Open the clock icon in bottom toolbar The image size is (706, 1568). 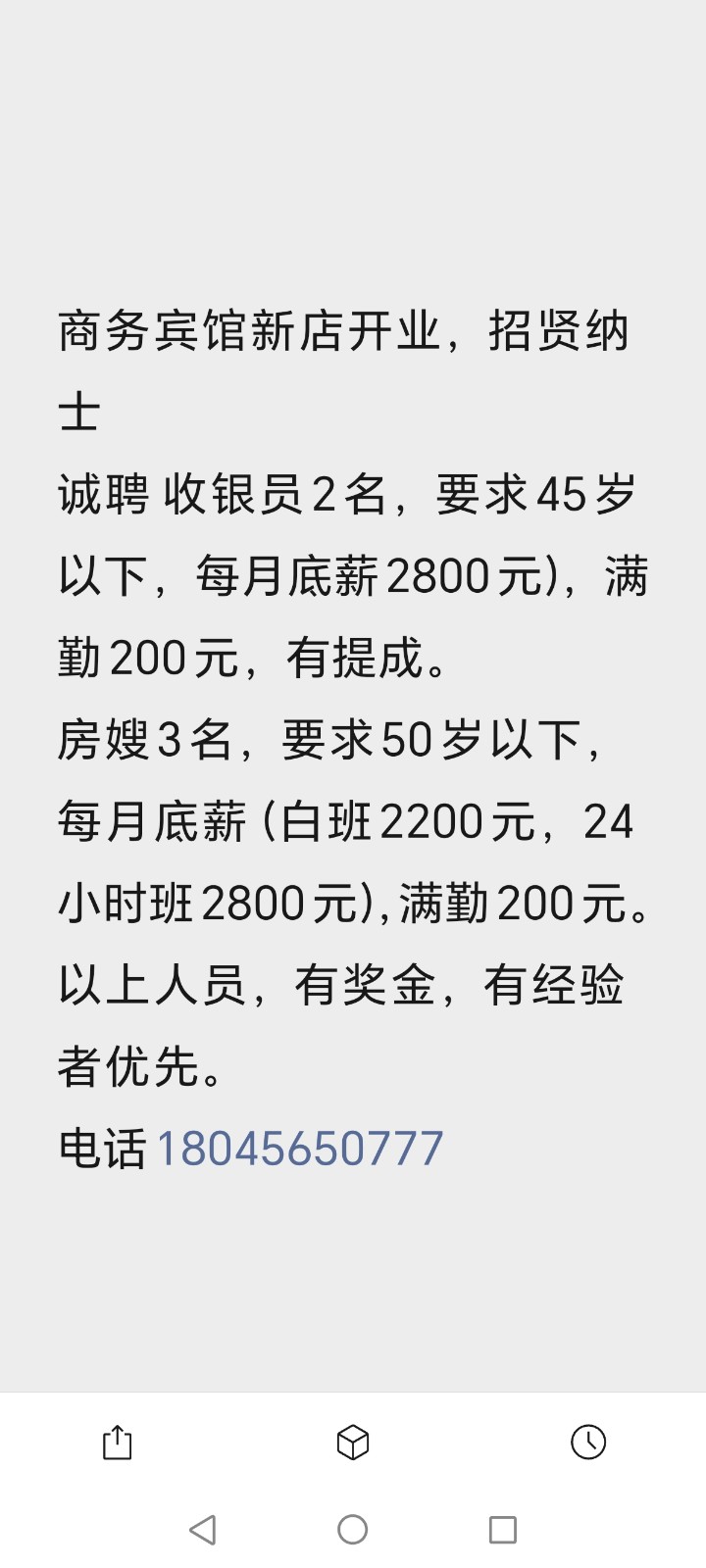point(588,1442)
